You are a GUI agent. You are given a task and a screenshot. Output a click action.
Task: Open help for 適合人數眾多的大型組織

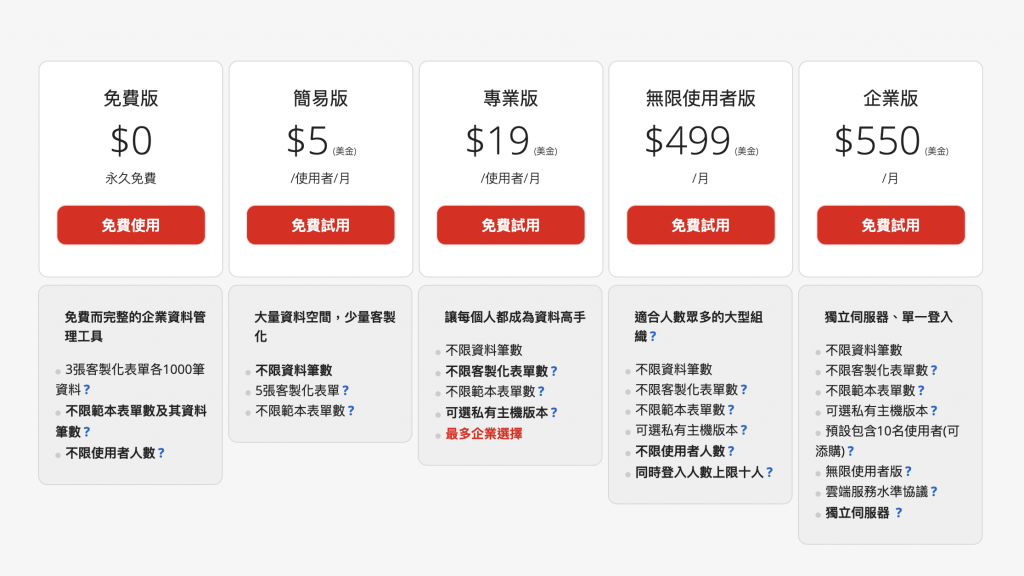(x=653, y=337)
